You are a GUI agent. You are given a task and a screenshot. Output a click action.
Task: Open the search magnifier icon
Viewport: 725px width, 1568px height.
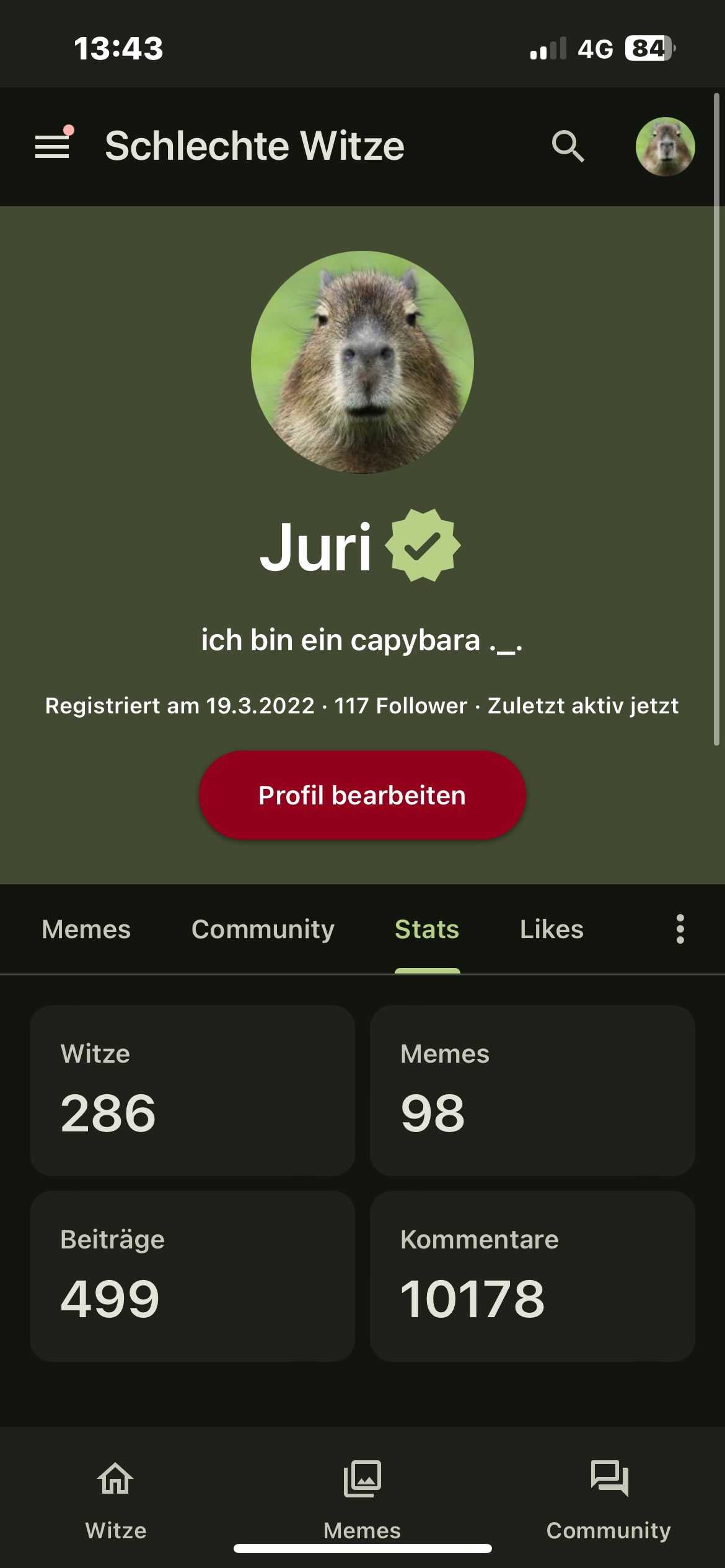pos(568,147)
